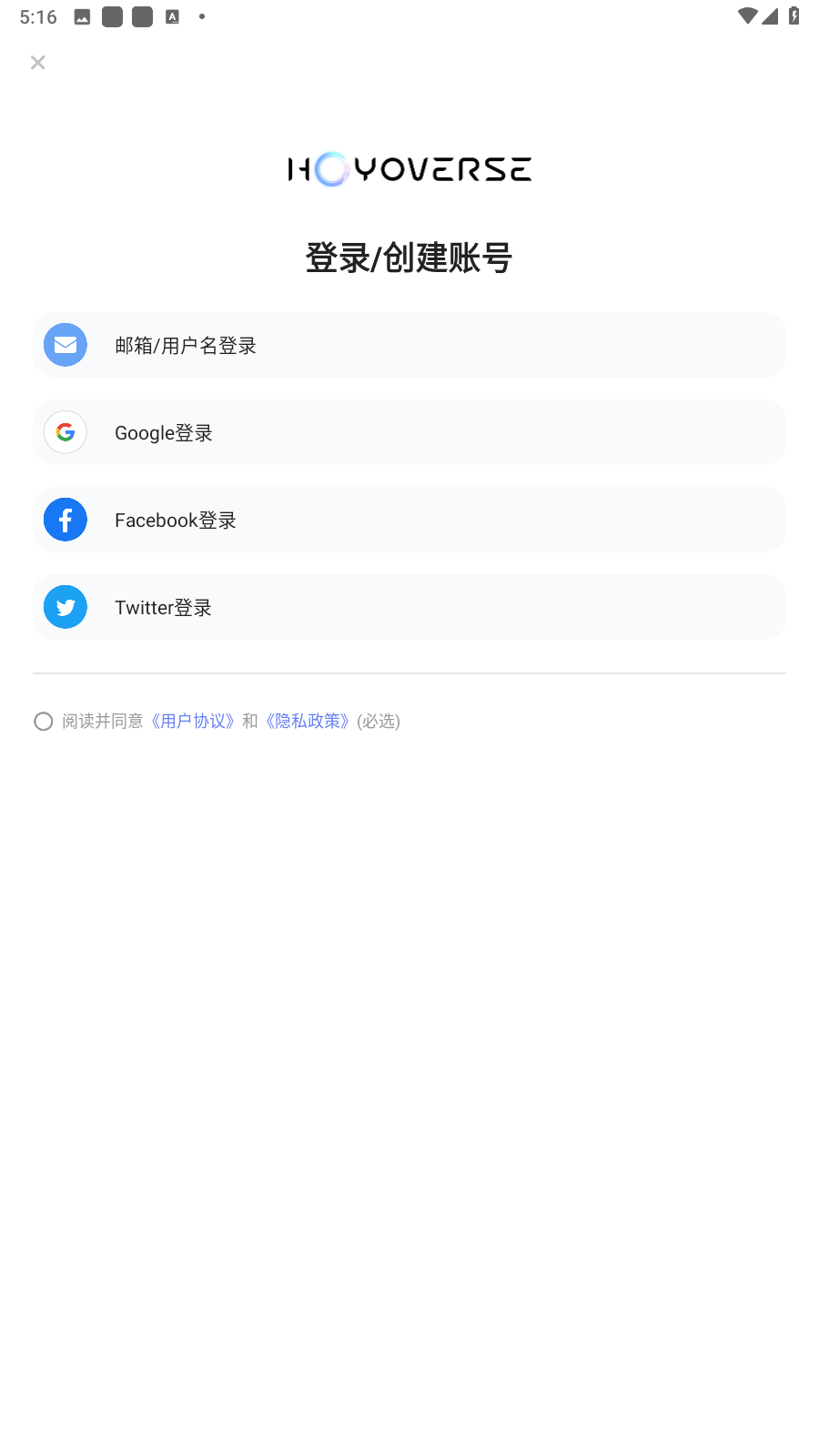Choose 邮箱/用户名登录 sign-in option

pyautogui.click(x=409, y=345)
